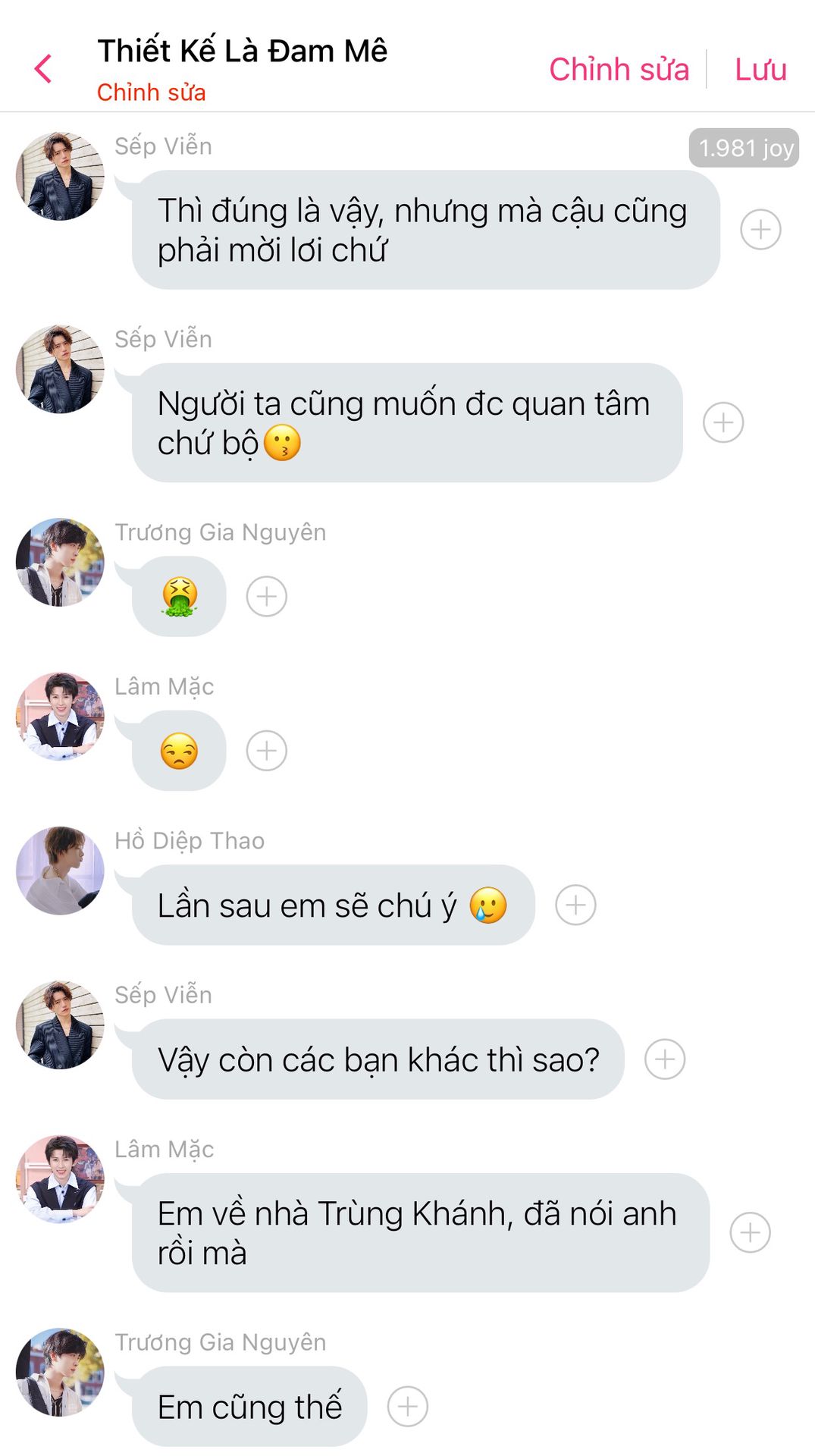Tap plus beside 'Lần sau em sẽ chú ý'
Viewport: 815px width, 1456px height.
[x=576, y=905]
